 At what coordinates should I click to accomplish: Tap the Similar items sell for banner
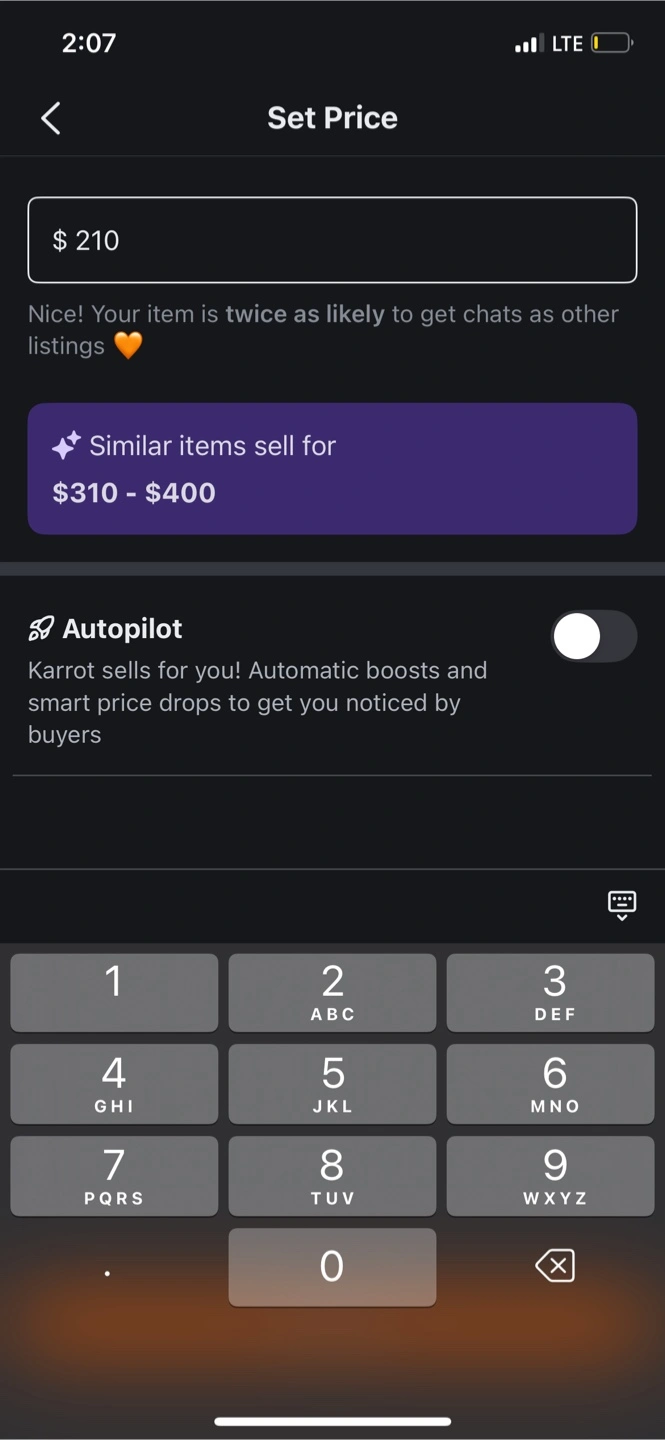[332, 468]
